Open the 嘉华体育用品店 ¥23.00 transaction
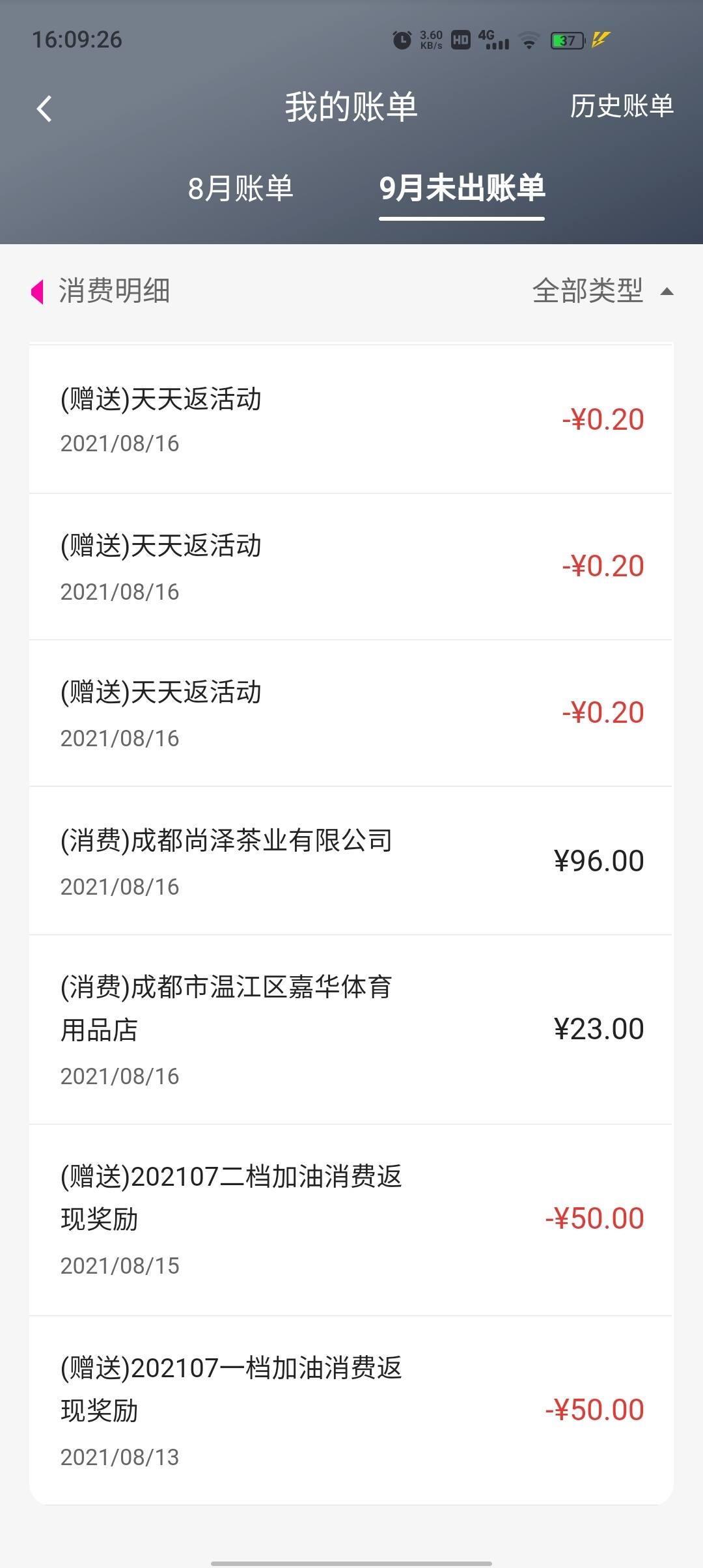Image resolution: width=703 pixels, height=1568 pixels. point(351,1029)
